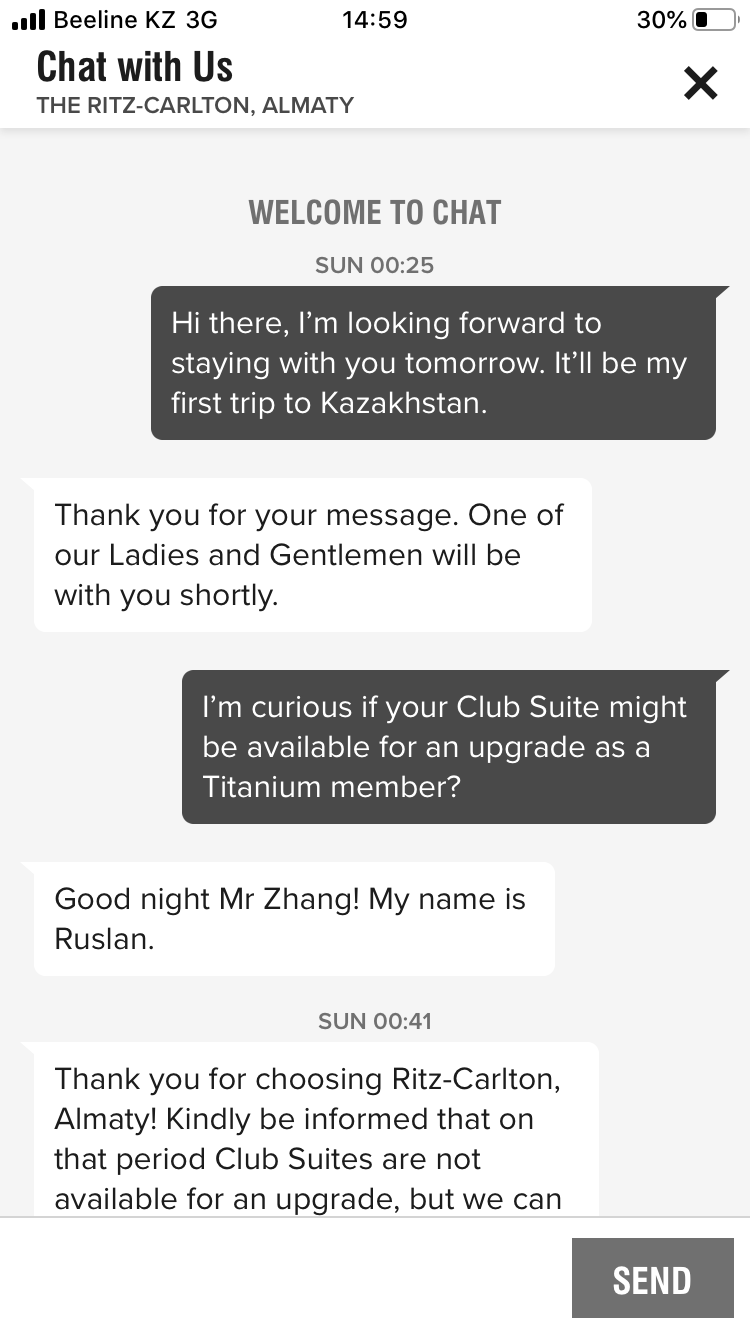
Task: Close the Chat with Us window
Action: (700, 83)
